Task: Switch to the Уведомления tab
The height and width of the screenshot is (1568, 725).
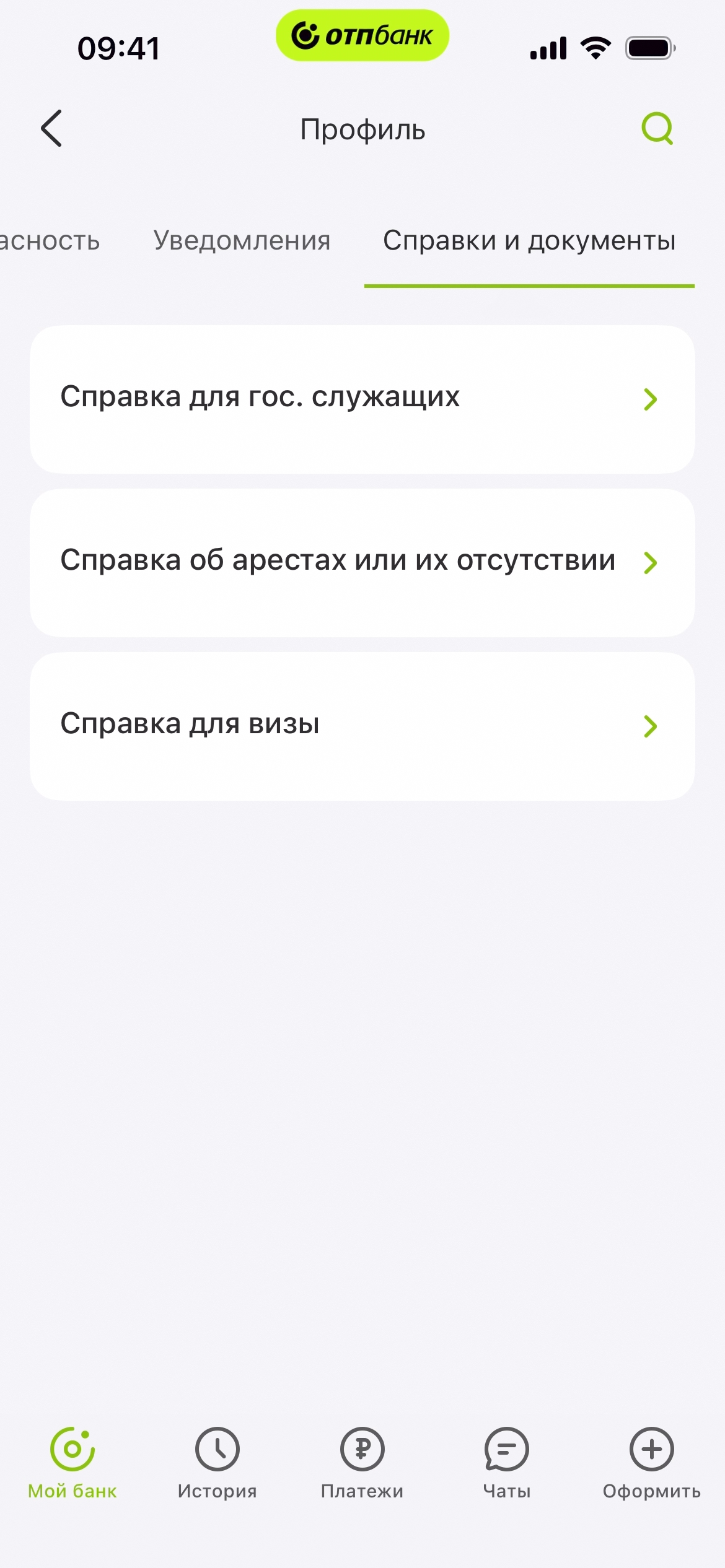Action: coord(242,241)
